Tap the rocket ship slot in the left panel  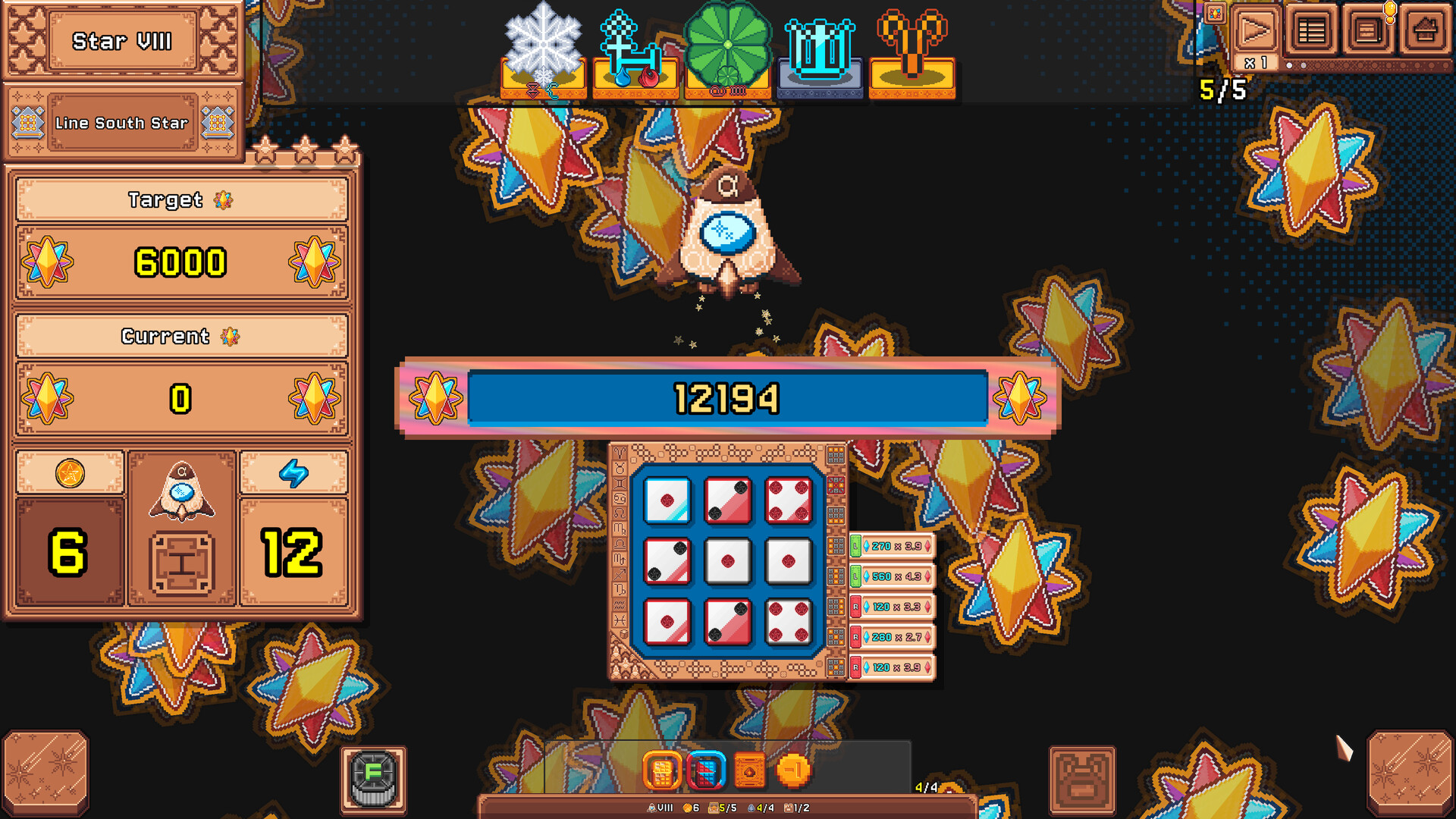[182, 493]
